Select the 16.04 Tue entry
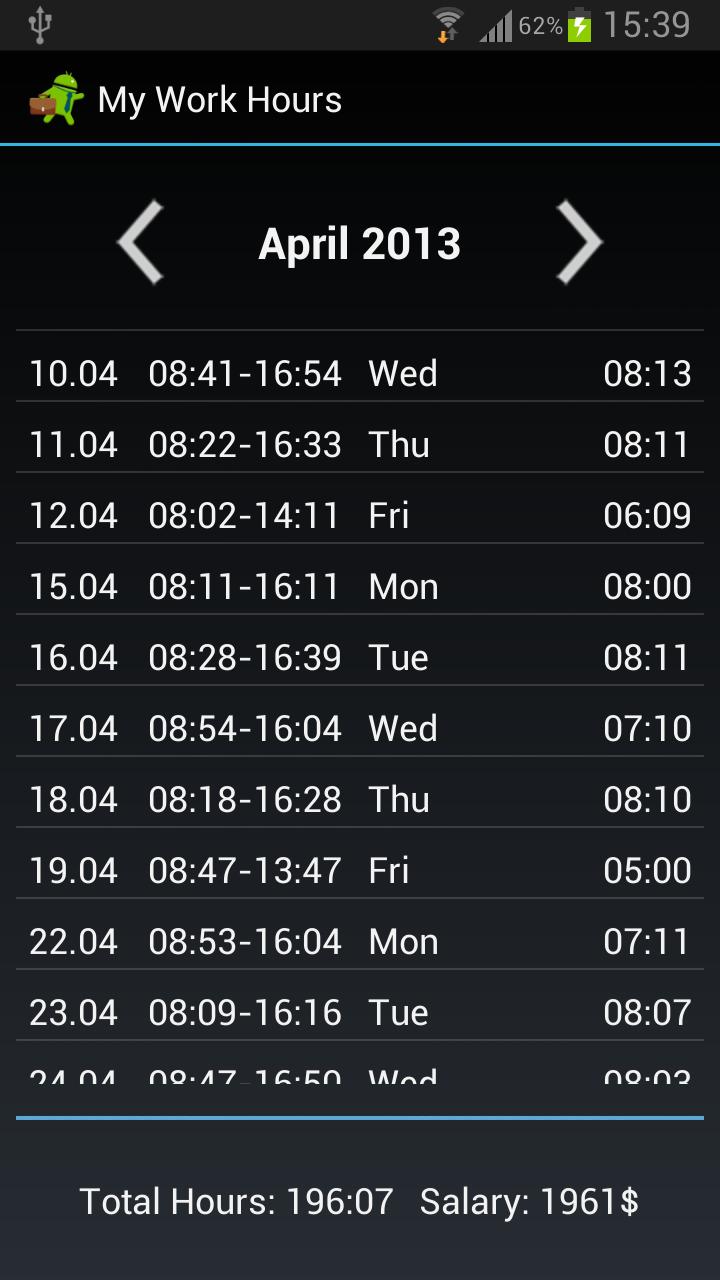The height and width of the screenshot is (1280, 720). tap(360, 658)
